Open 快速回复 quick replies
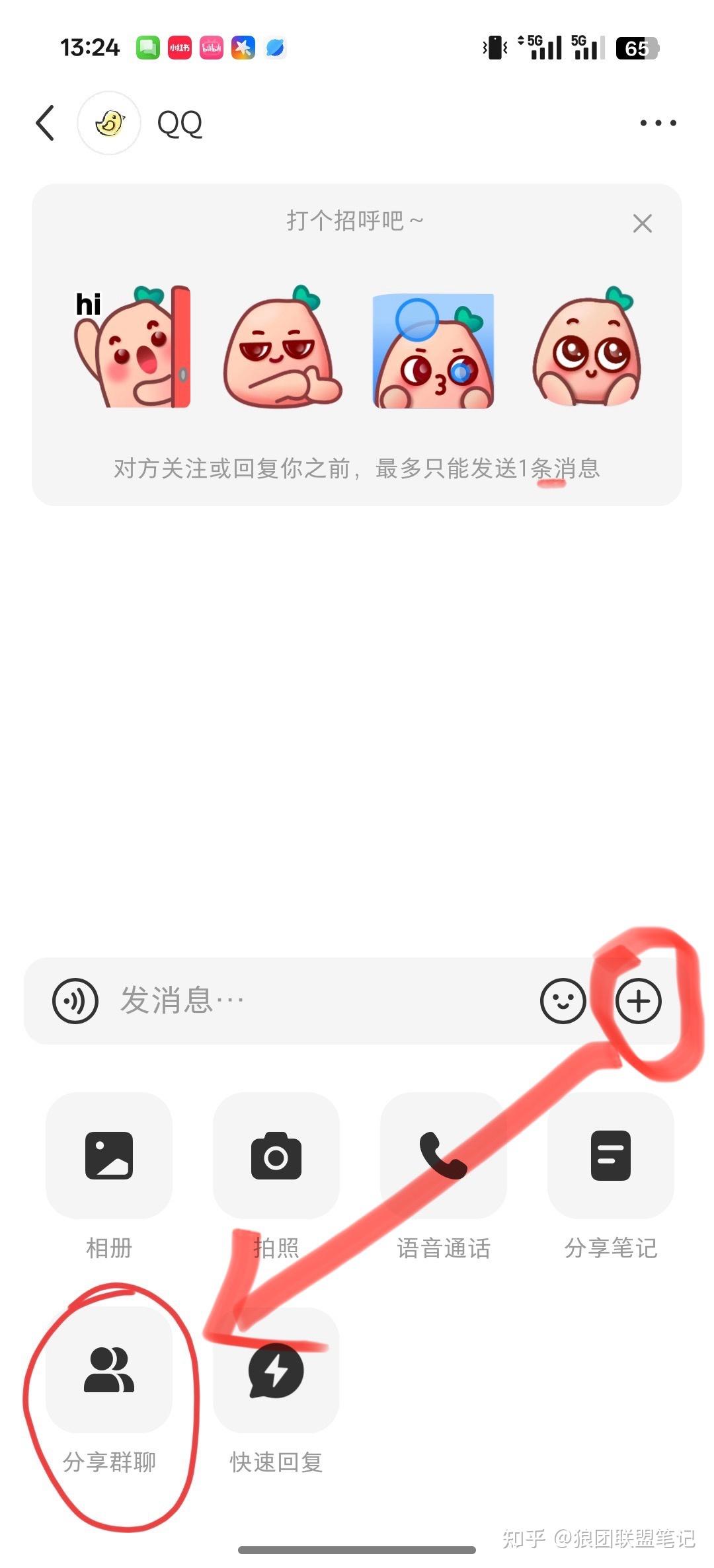This screenshot has height=1568, width=714. point(276,1370)
